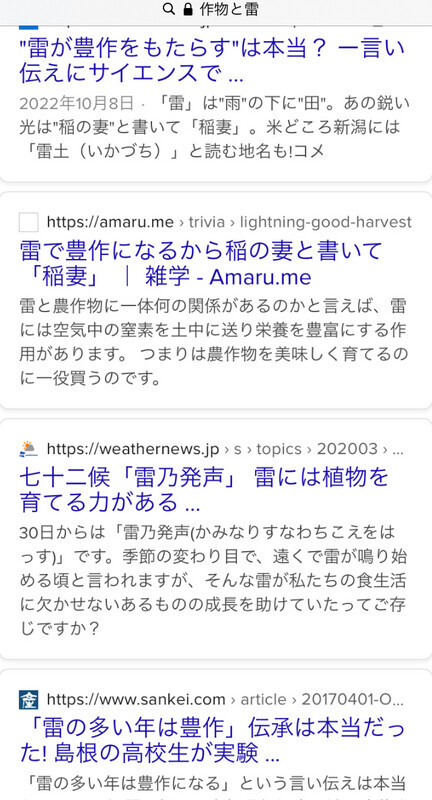Open the sankei 「雷の多い年は豊作」 article
This screenshot has width=432, height=800.
[213, 740]
